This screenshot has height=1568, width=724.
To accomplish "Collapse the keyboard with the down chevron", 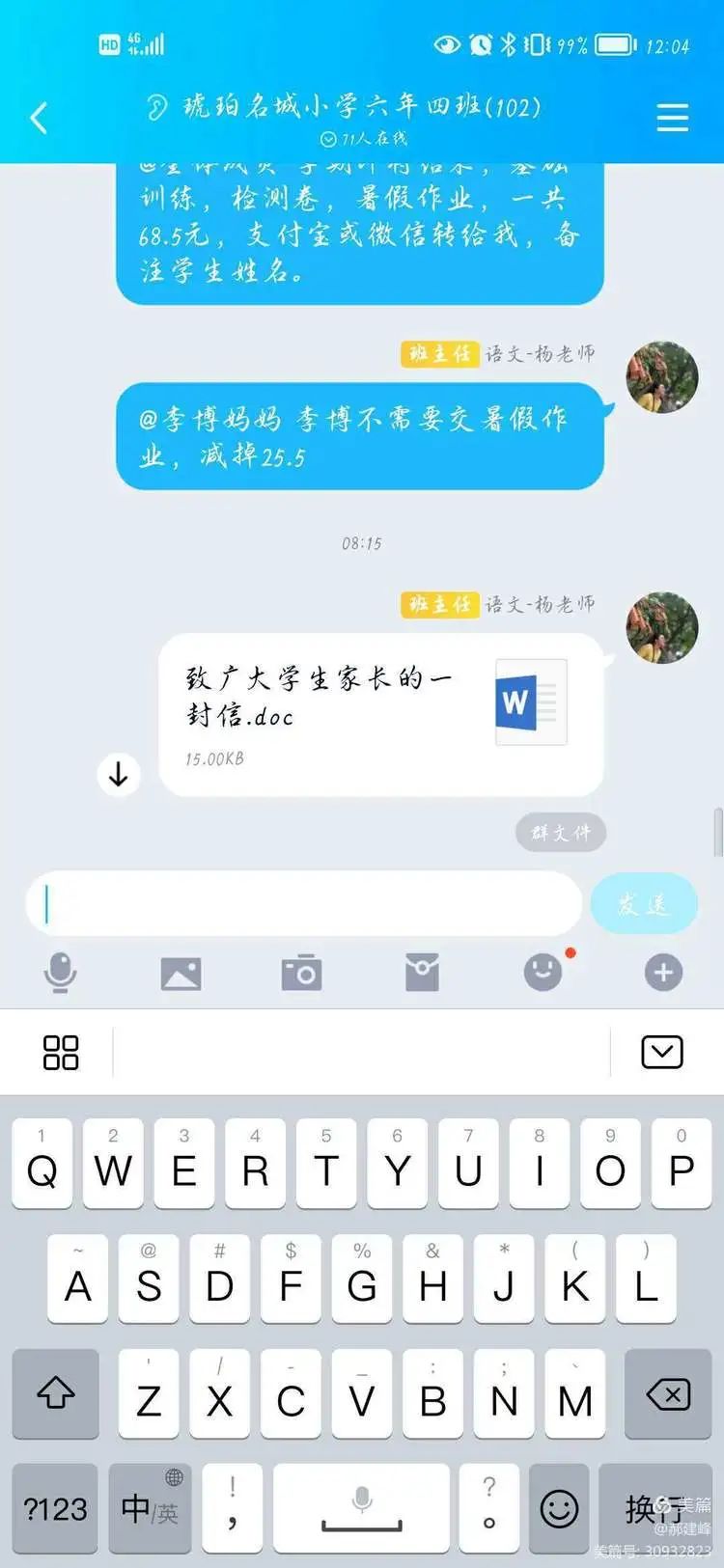I will [x=662, y=1053].
